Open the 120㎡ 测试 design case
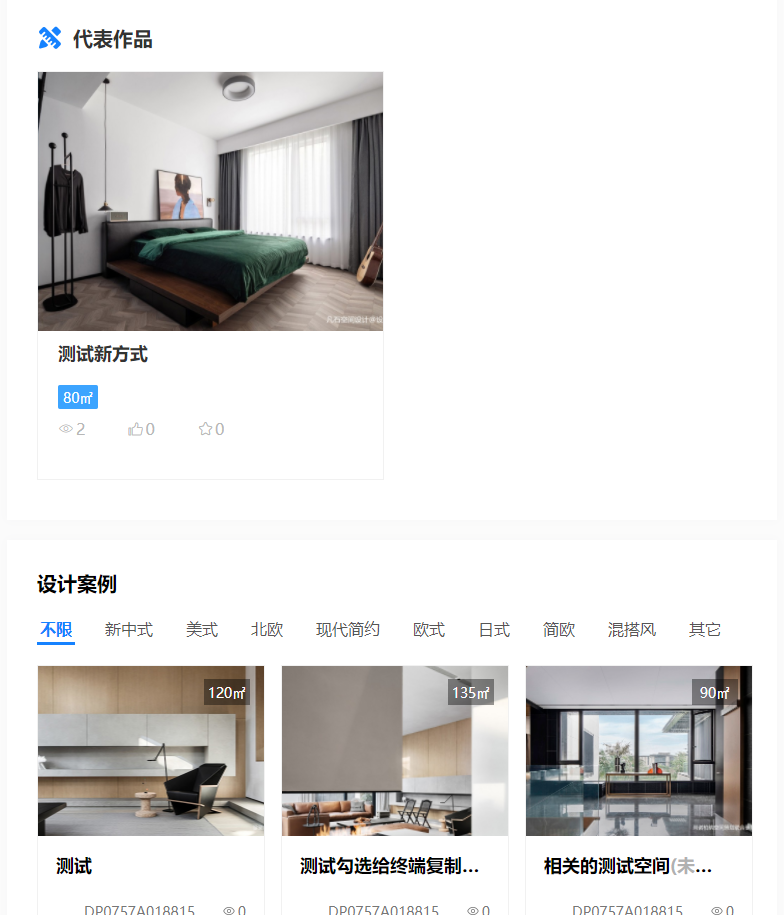Viewport: 784px width, 915px height. pyautogui.click(x=151, y=751)
